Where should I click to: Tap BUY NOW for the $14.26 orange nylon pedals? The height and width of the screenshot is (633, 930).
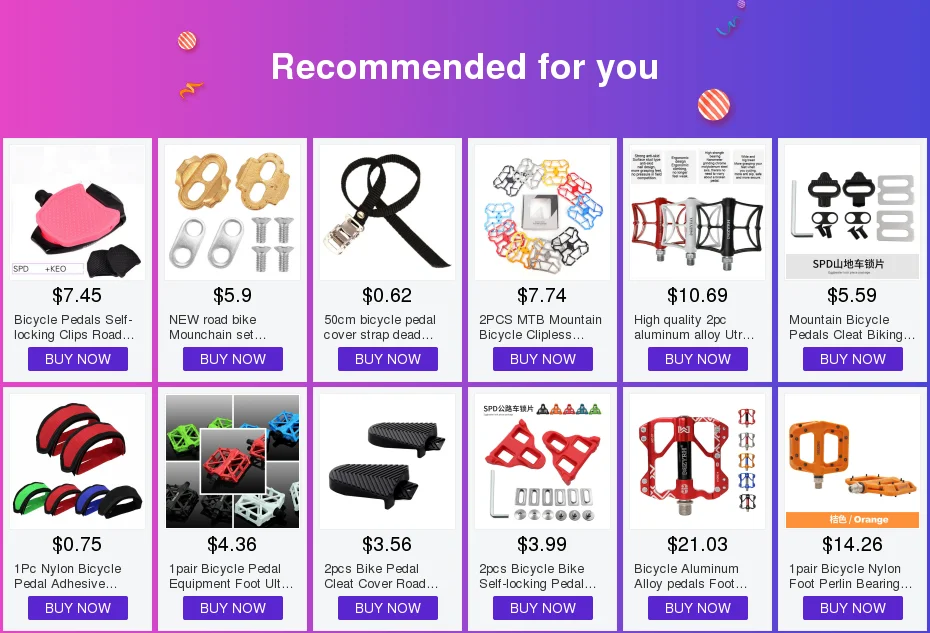tap(853, 608)
